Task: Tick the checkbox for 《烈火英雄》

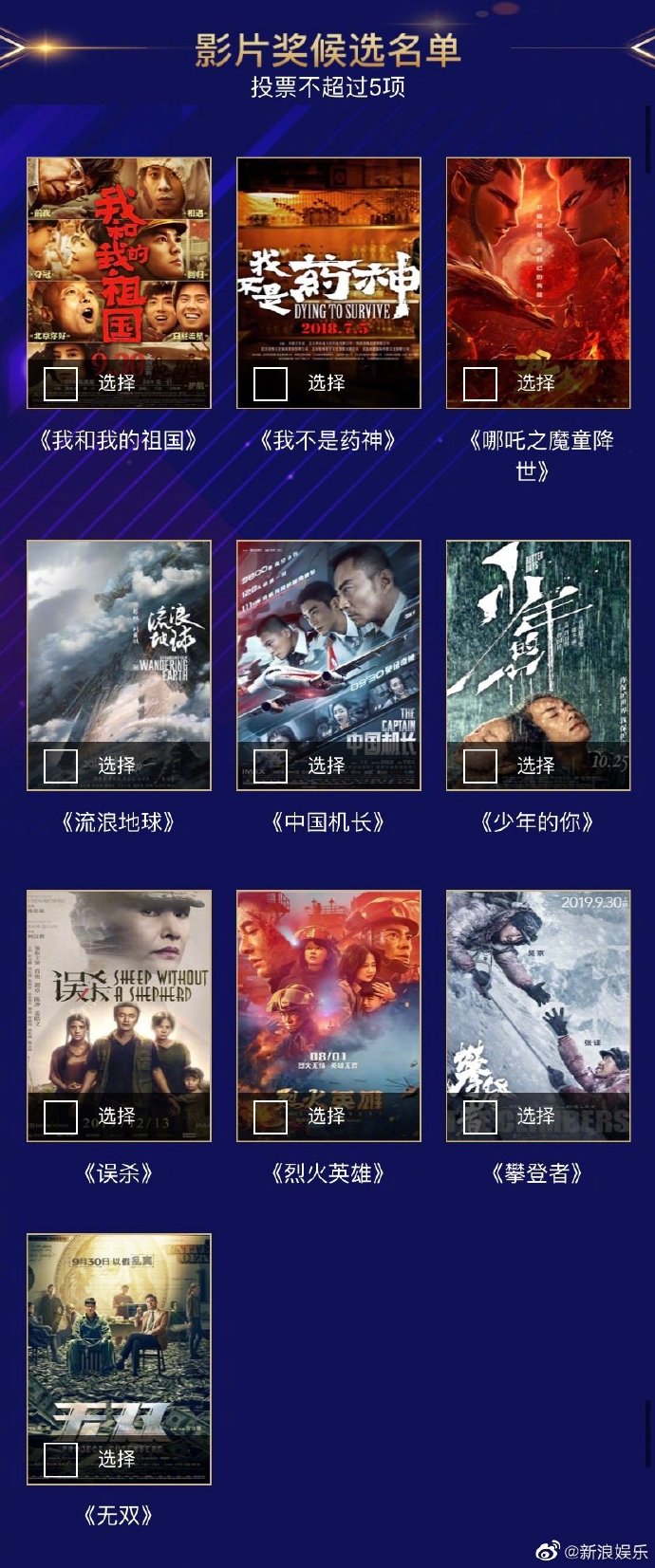Action: point(271,1116)
